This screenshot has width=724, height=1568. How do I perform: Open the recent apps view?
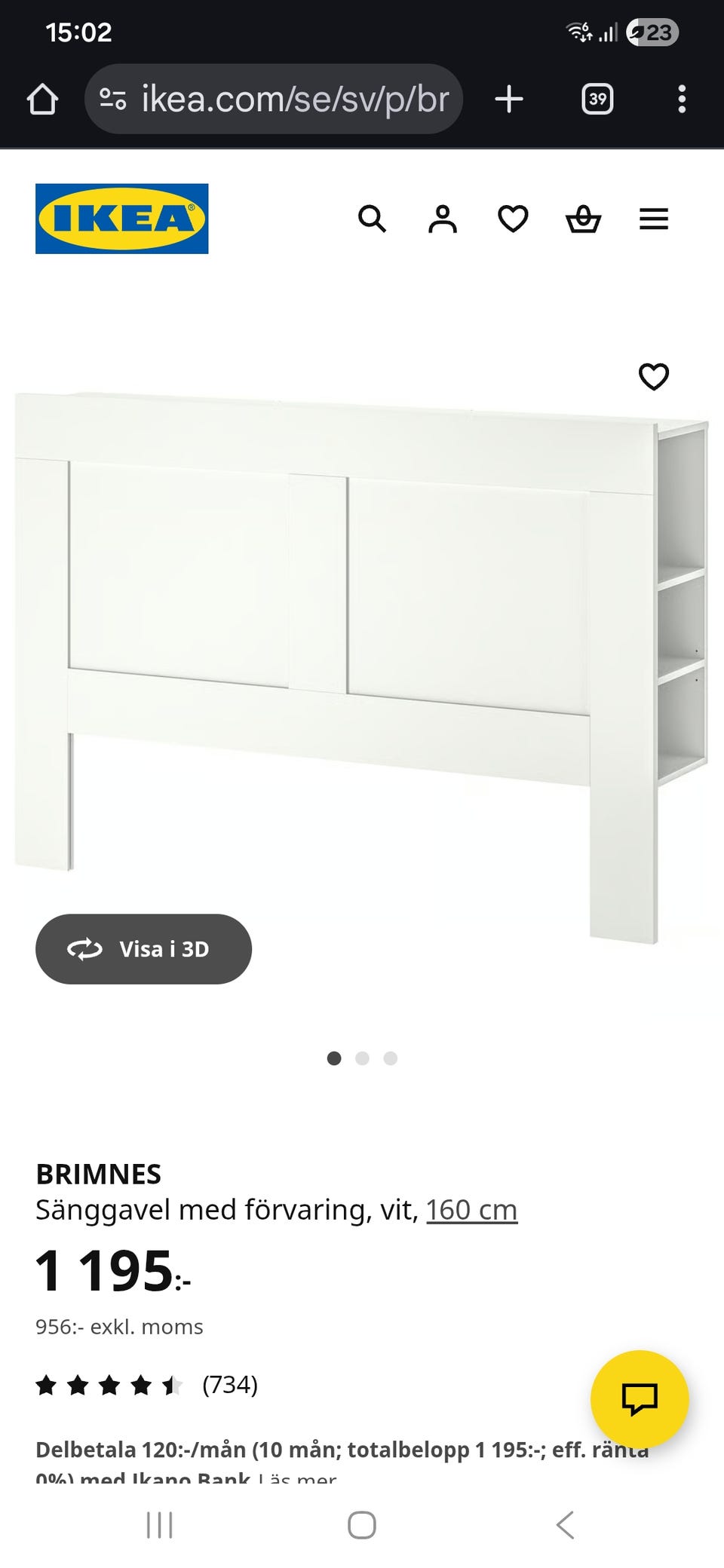(159, 1525)
